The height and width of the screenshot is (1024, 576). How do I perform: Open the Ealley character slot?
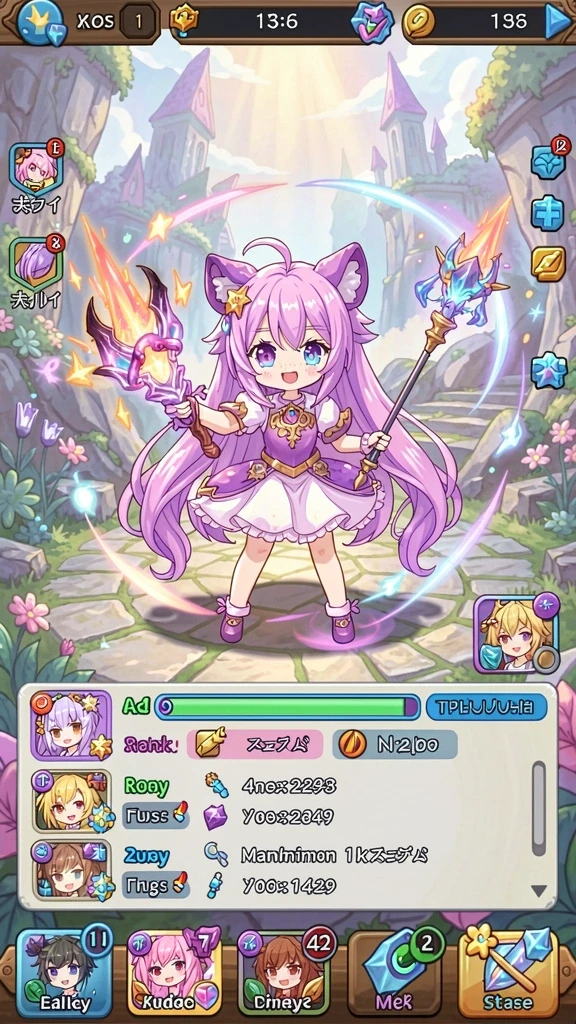63,973
